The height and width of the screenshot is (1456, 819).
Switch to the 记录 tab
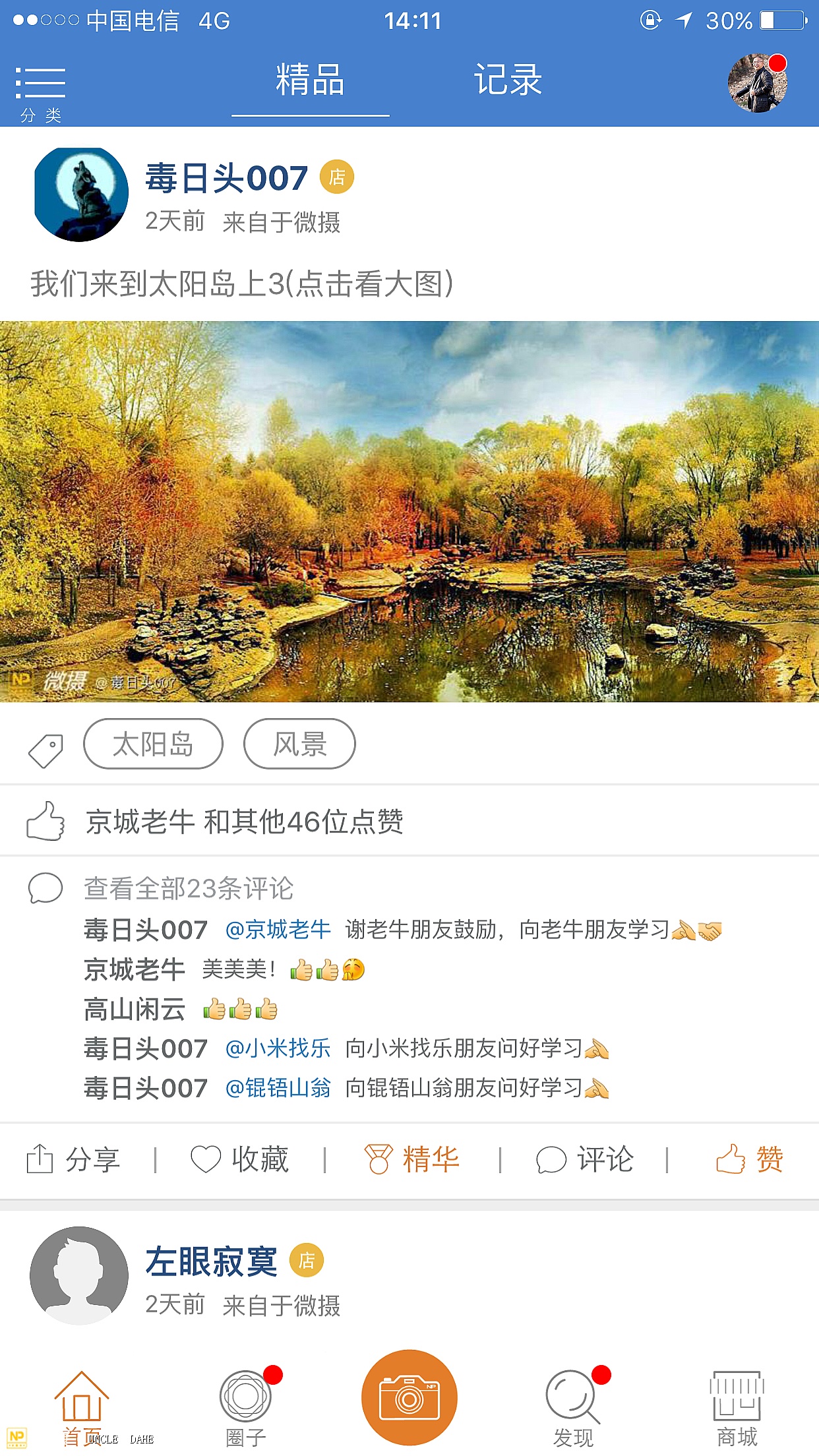pos(508,80)
